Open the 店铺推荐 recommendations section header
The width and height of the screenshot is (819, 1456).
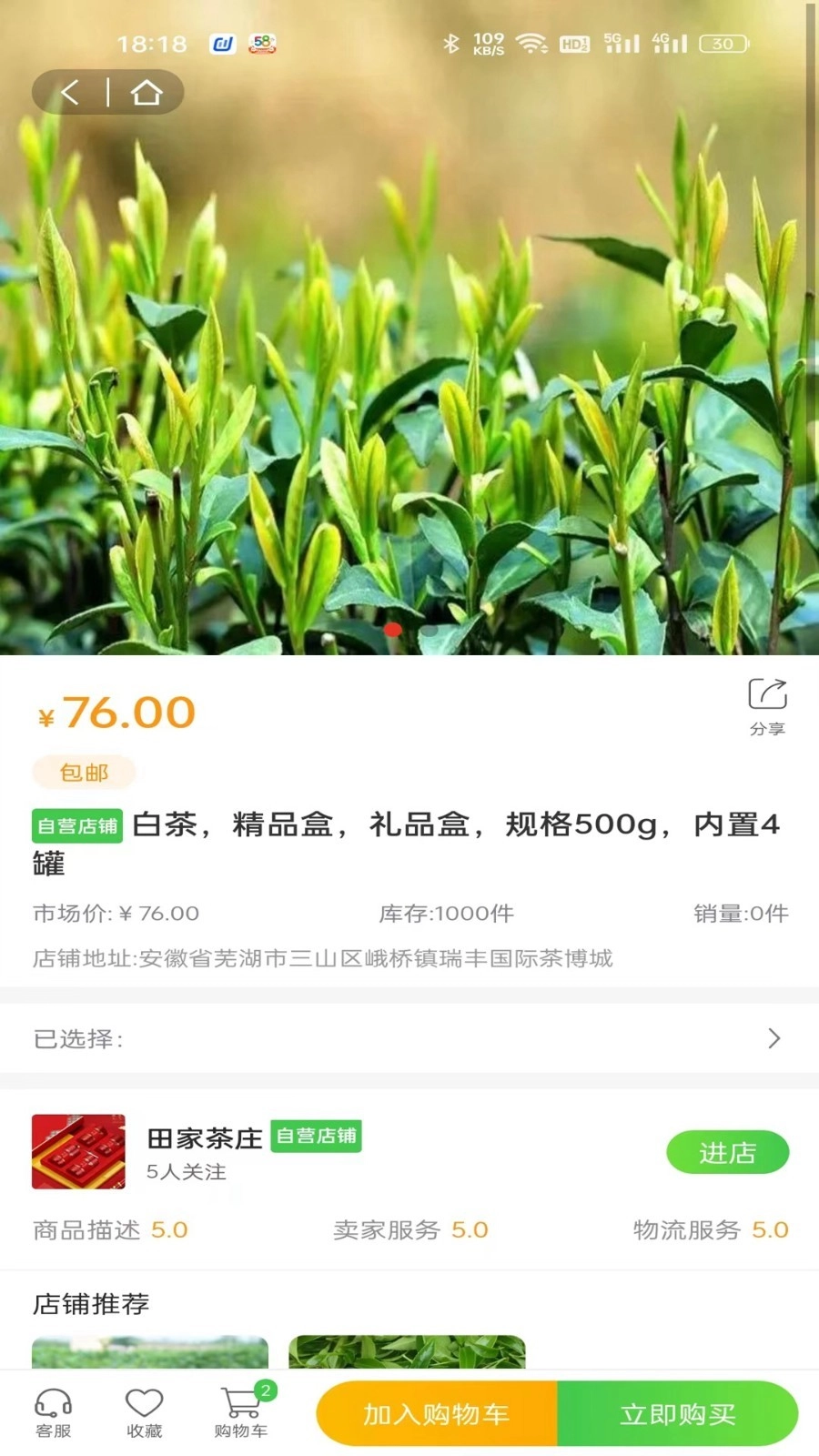91,1304
